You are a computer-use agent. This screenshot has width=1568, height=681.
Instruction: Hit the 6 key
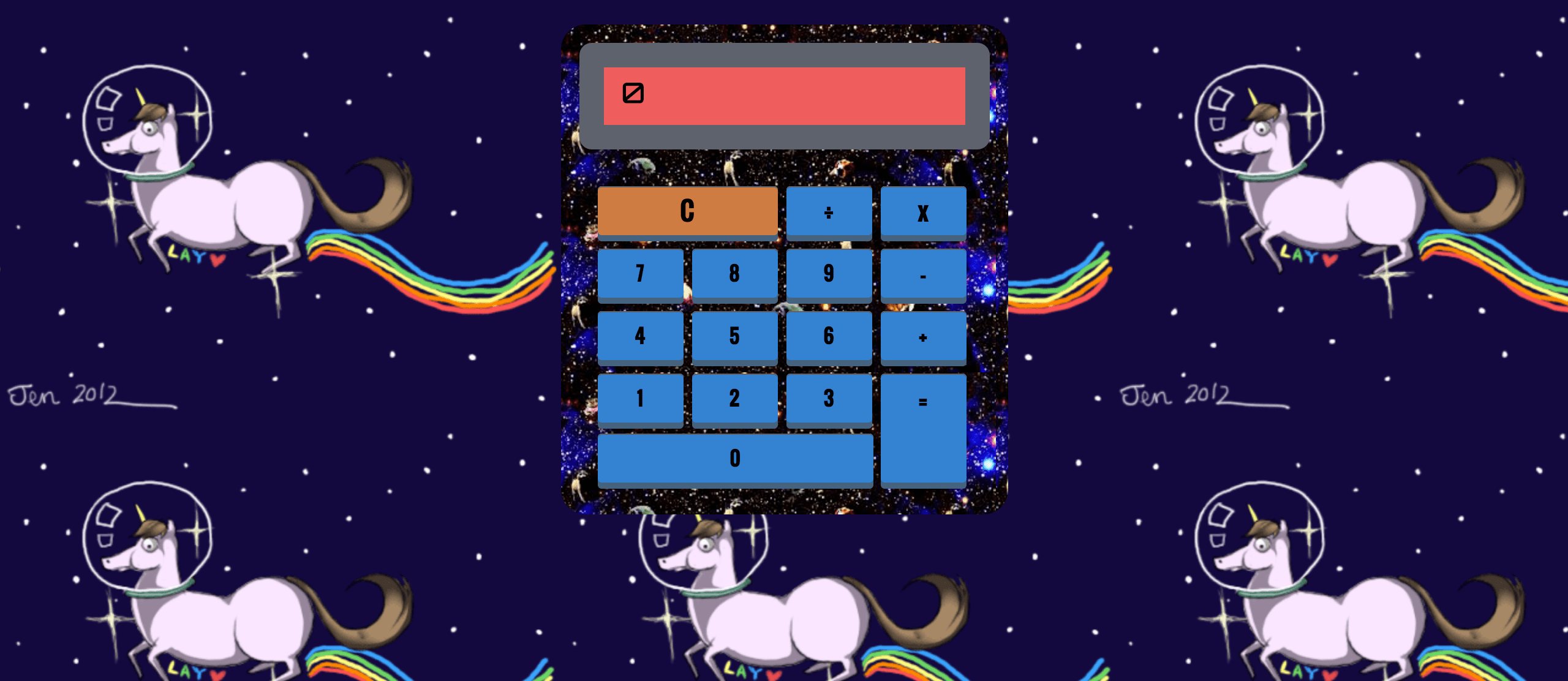pos(829,336)
